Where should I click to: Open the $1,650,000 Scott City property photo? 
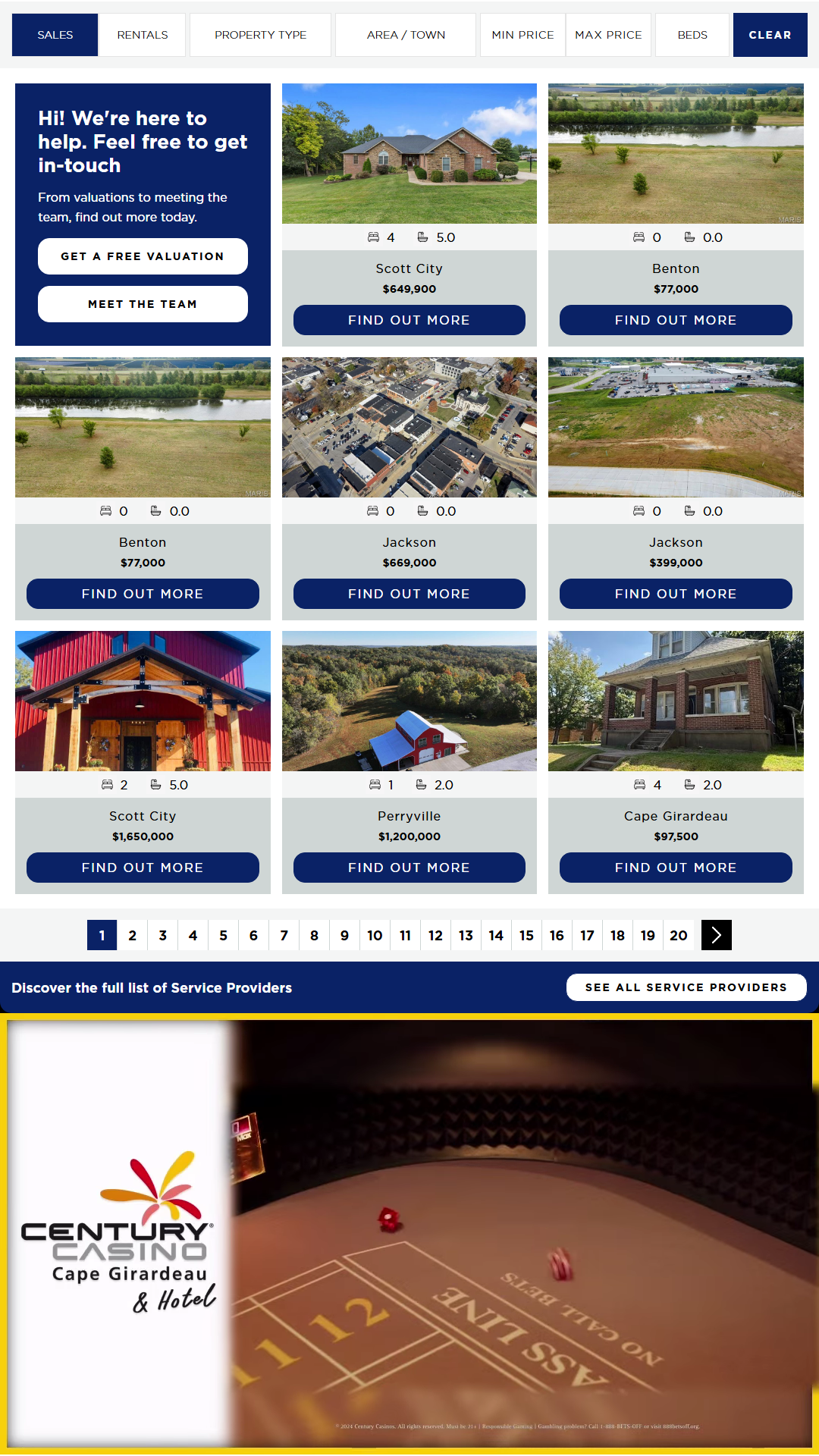[143, 701]
